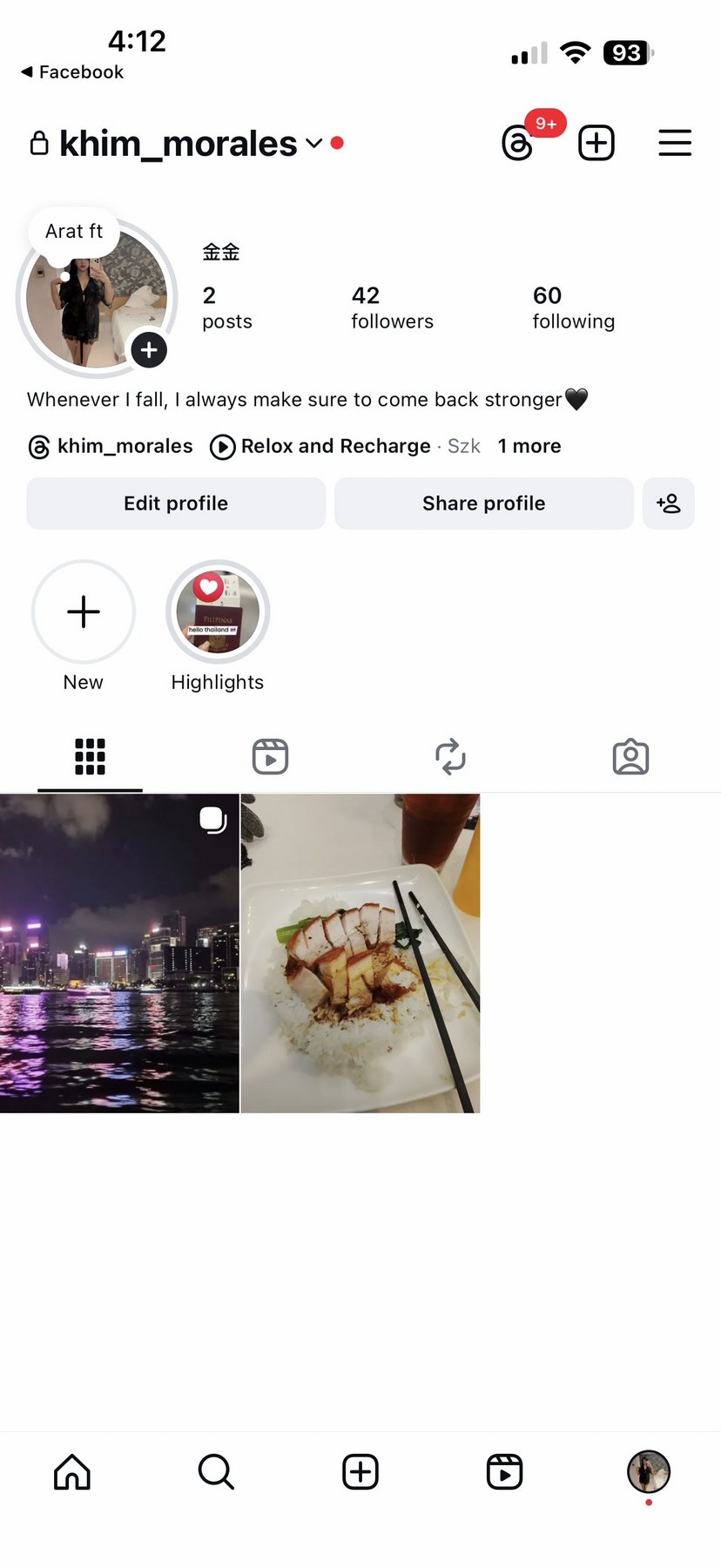This screenshot has height=1568, width=721.
Task: Create a new post from the top bar
Action: click(596, 143)
